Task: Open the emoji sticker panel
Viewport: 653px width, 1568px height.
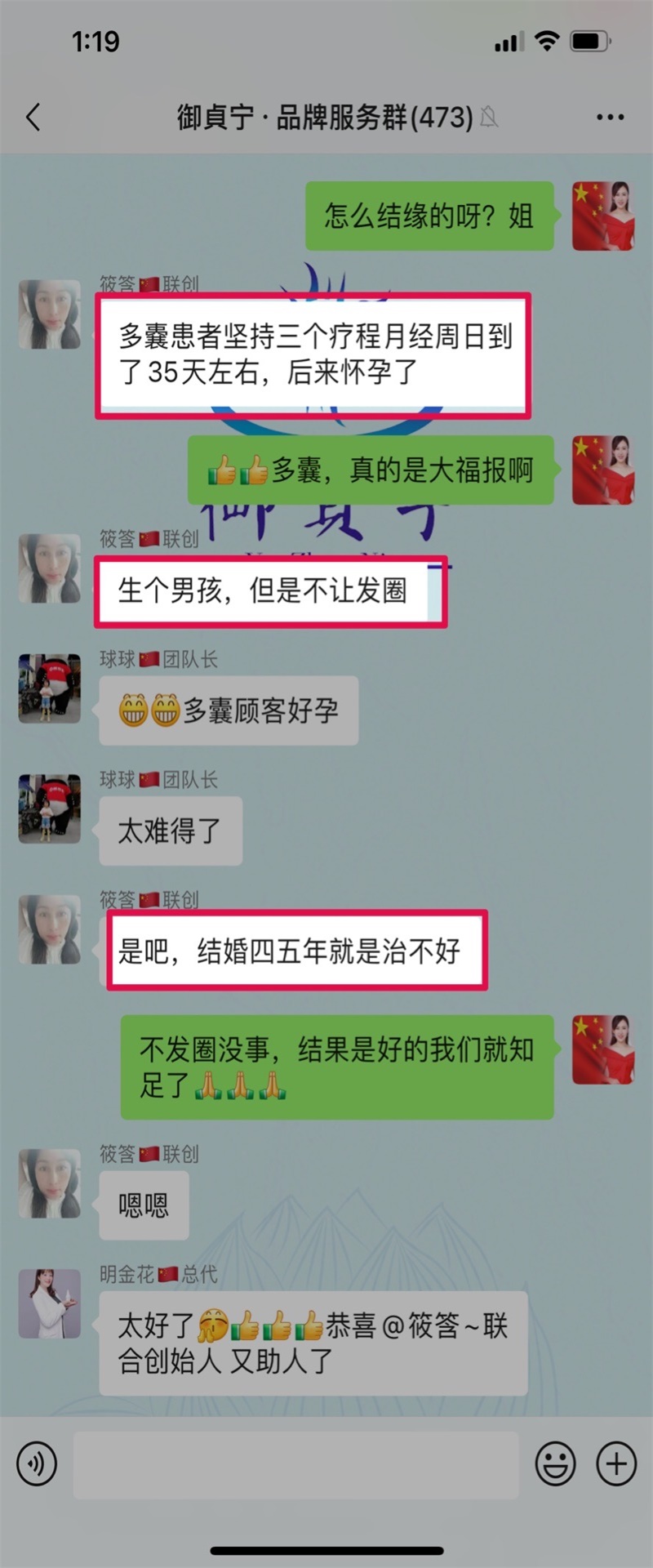Action: pos(555,1463)
